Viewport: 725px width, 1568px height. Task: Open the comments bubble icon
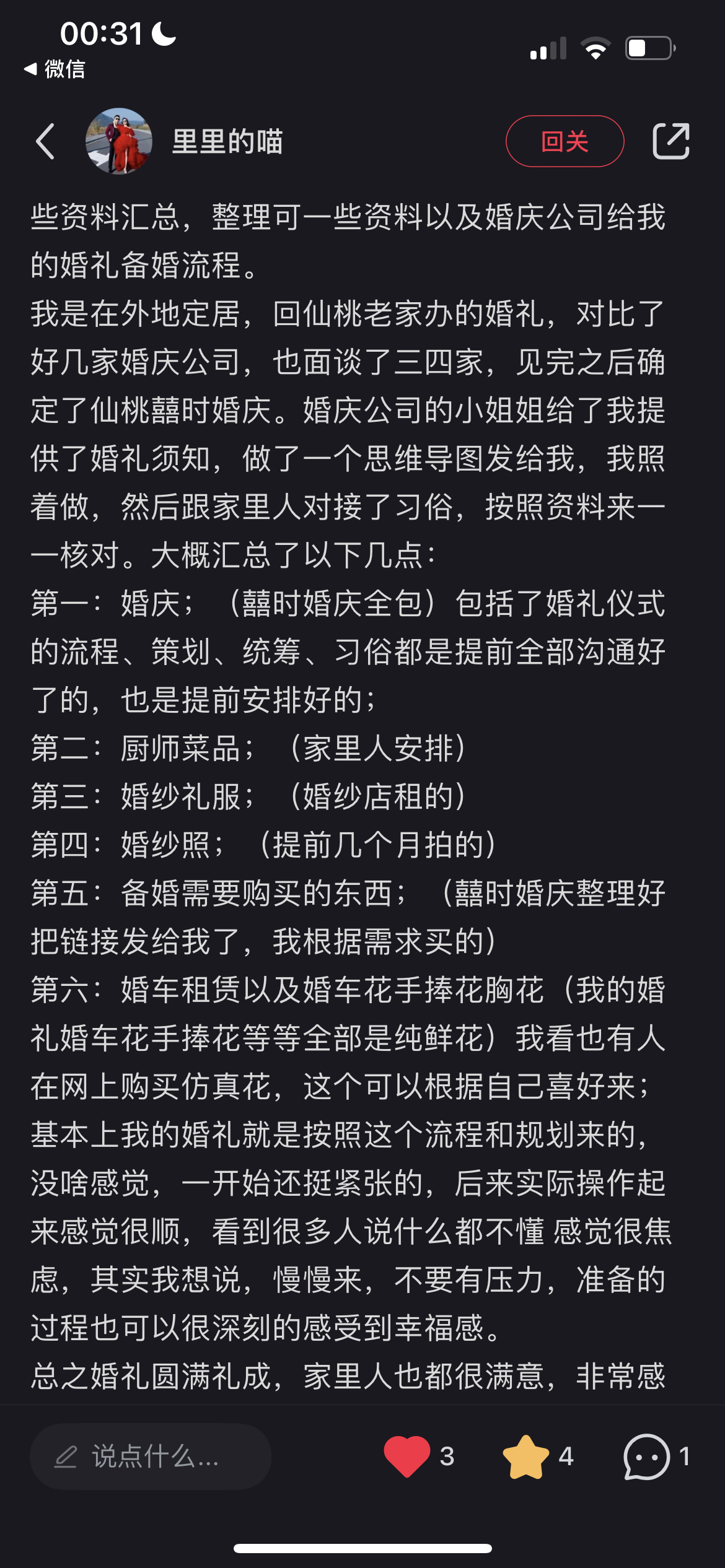[x=646, y=1456]
